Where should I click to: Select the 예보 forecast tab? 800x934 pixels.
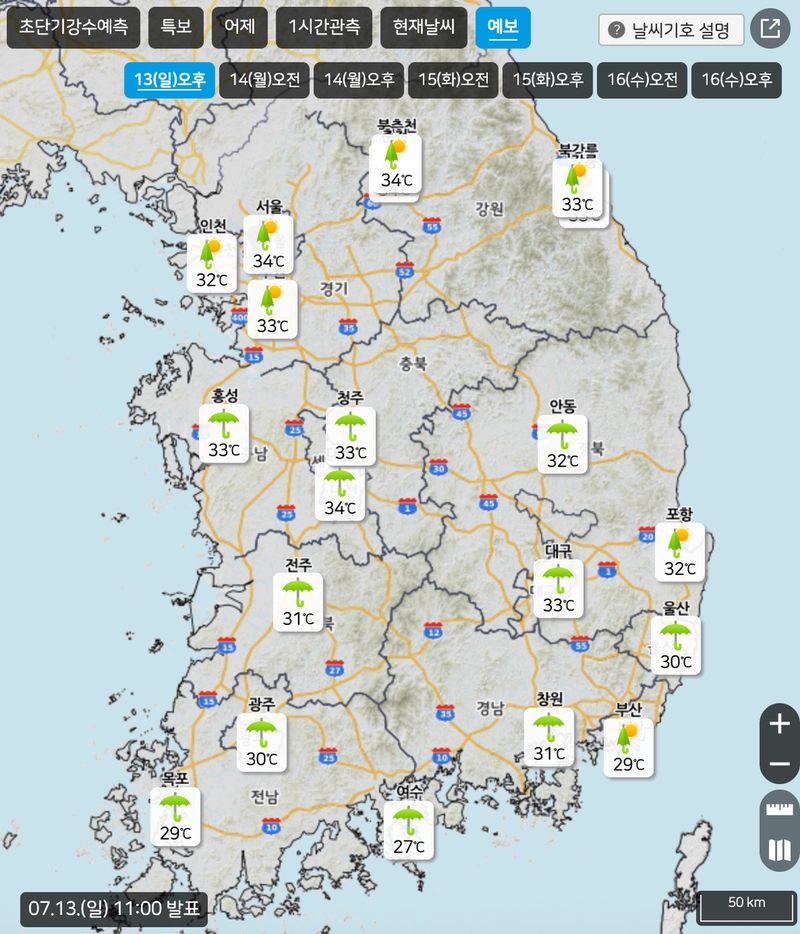[x=503, y=28]
